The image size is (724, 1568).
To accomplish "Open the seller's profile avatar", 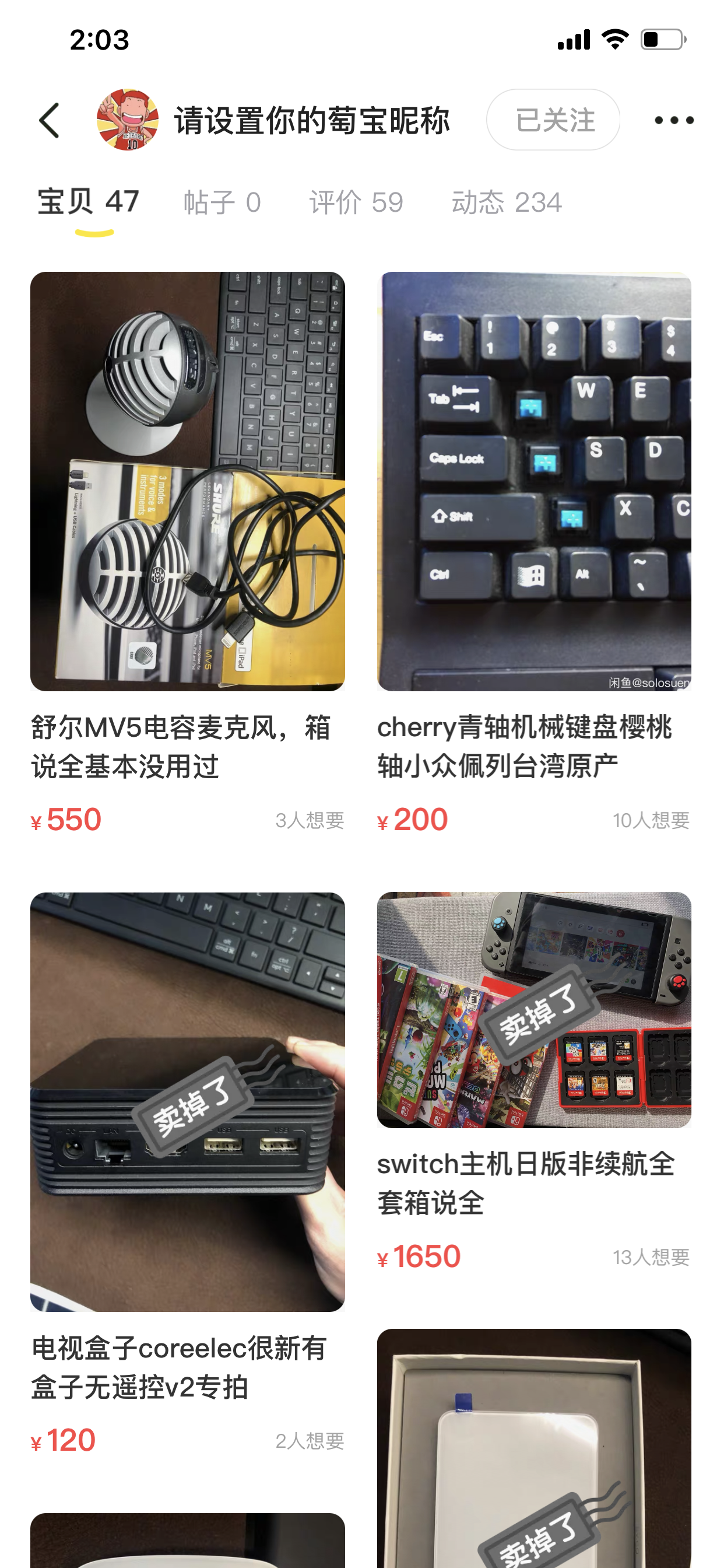I will (x=128, y=120).
